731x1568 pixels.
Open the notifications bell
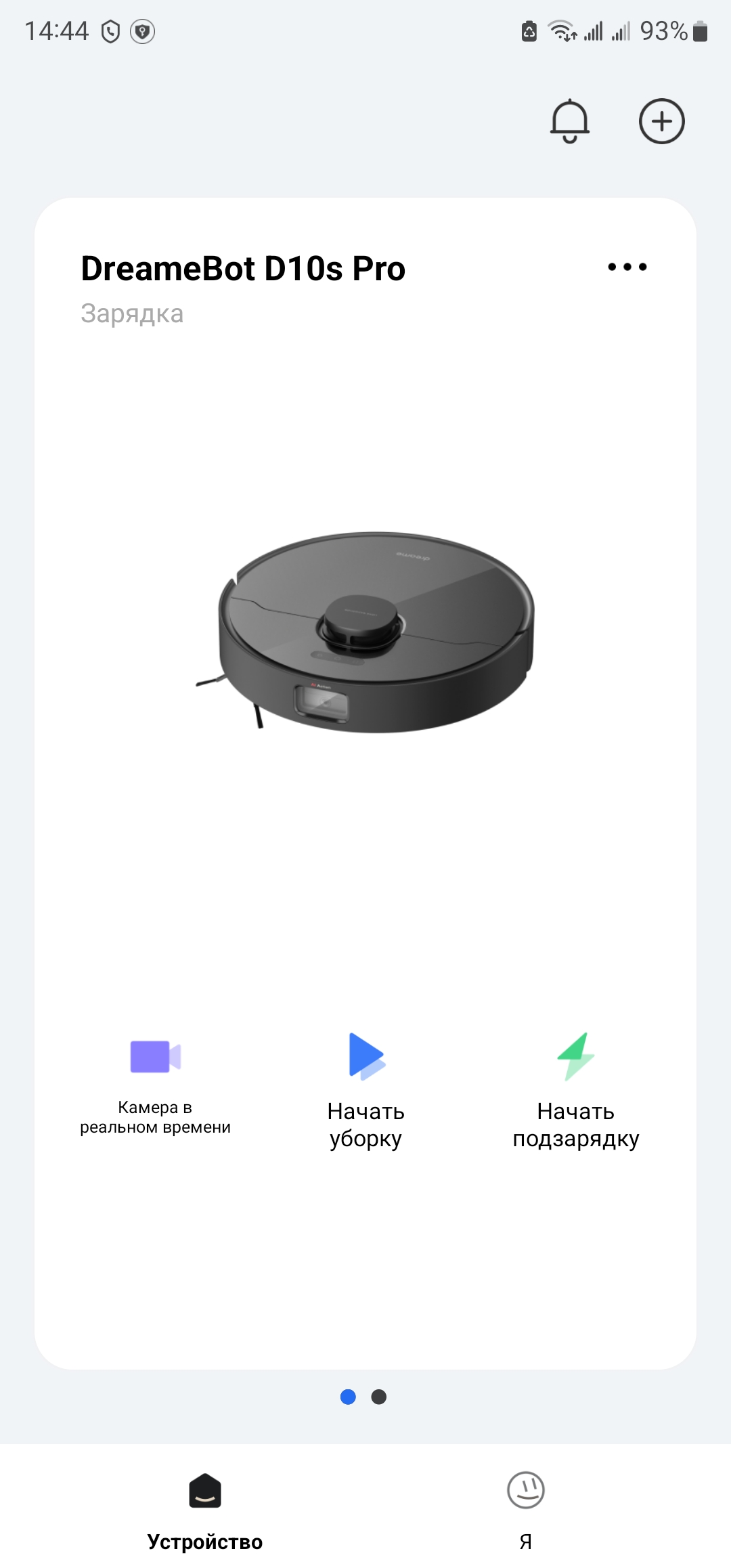569,122
